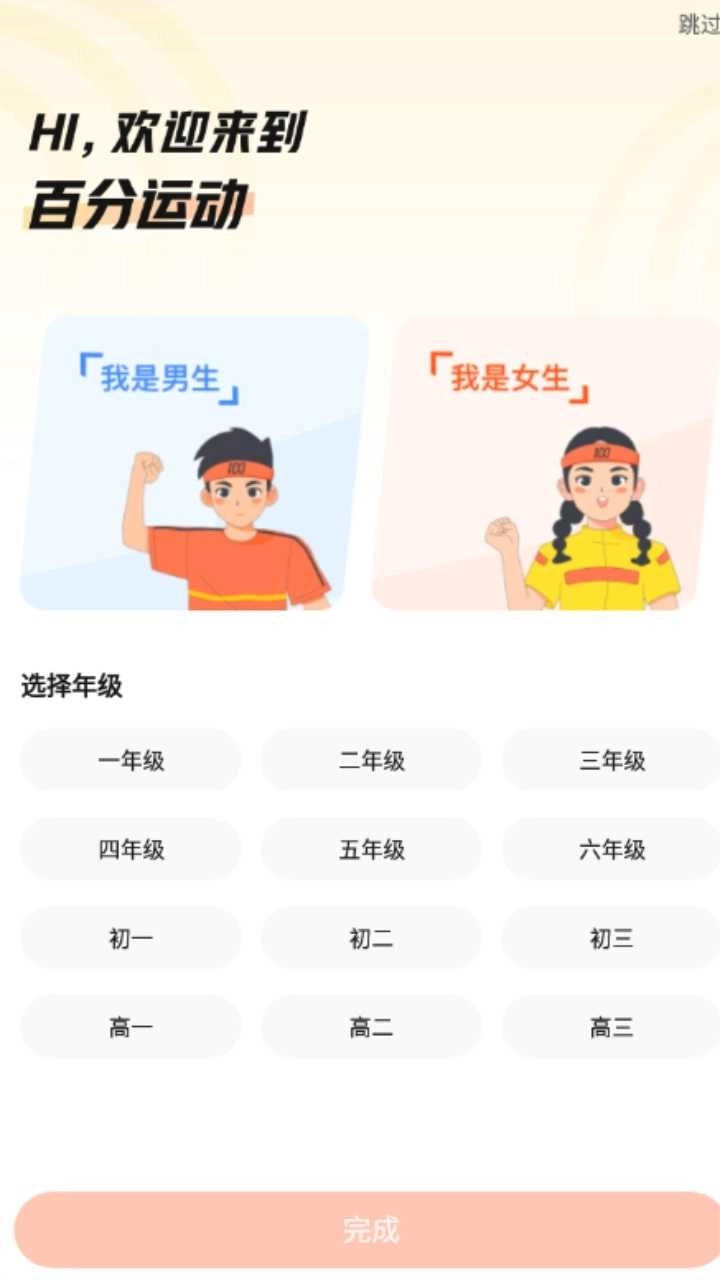Tap the 高一 grade option

click(131, 1028)
